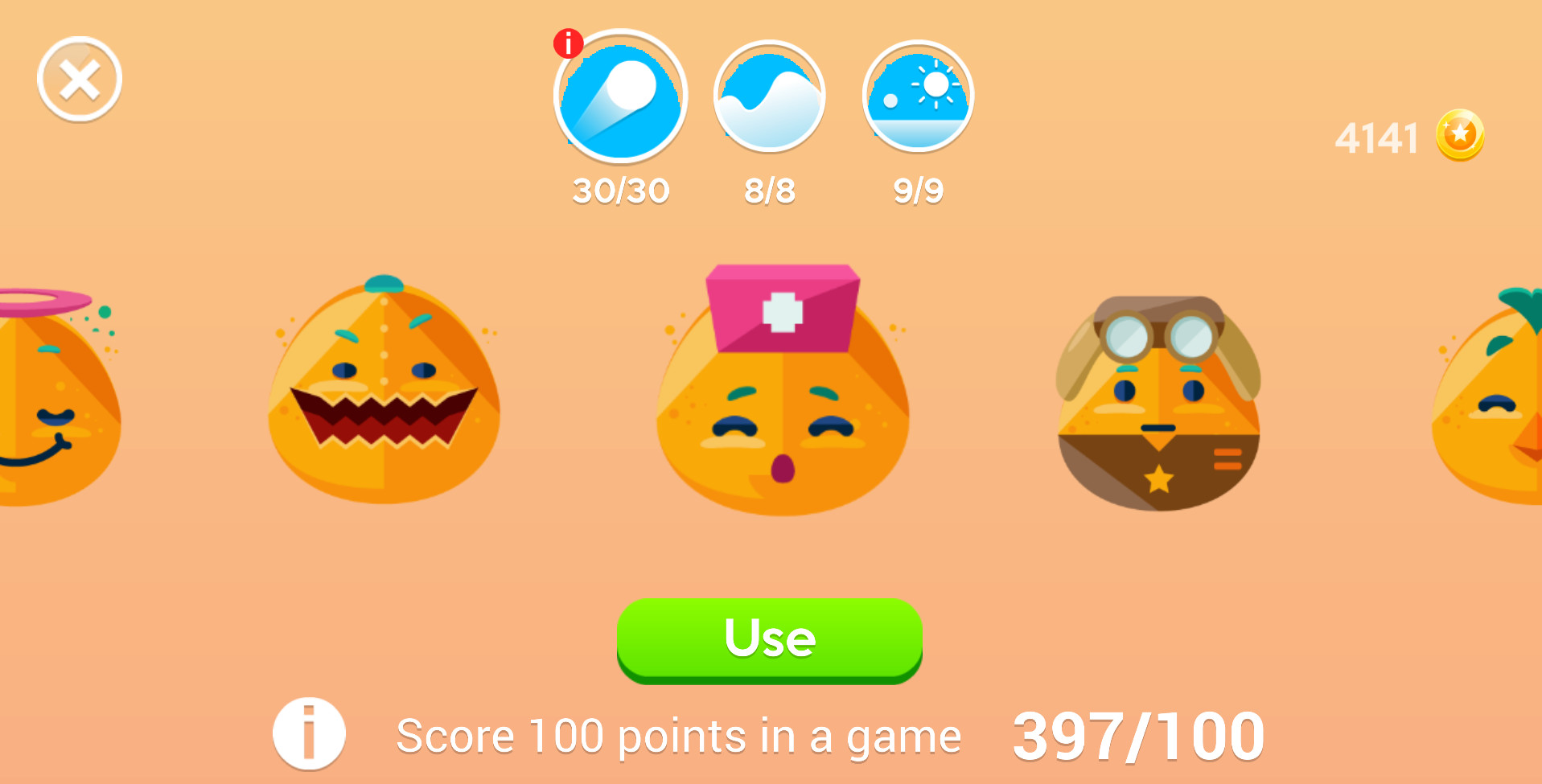
Task: Close the character selection screen
Action: 79,79
